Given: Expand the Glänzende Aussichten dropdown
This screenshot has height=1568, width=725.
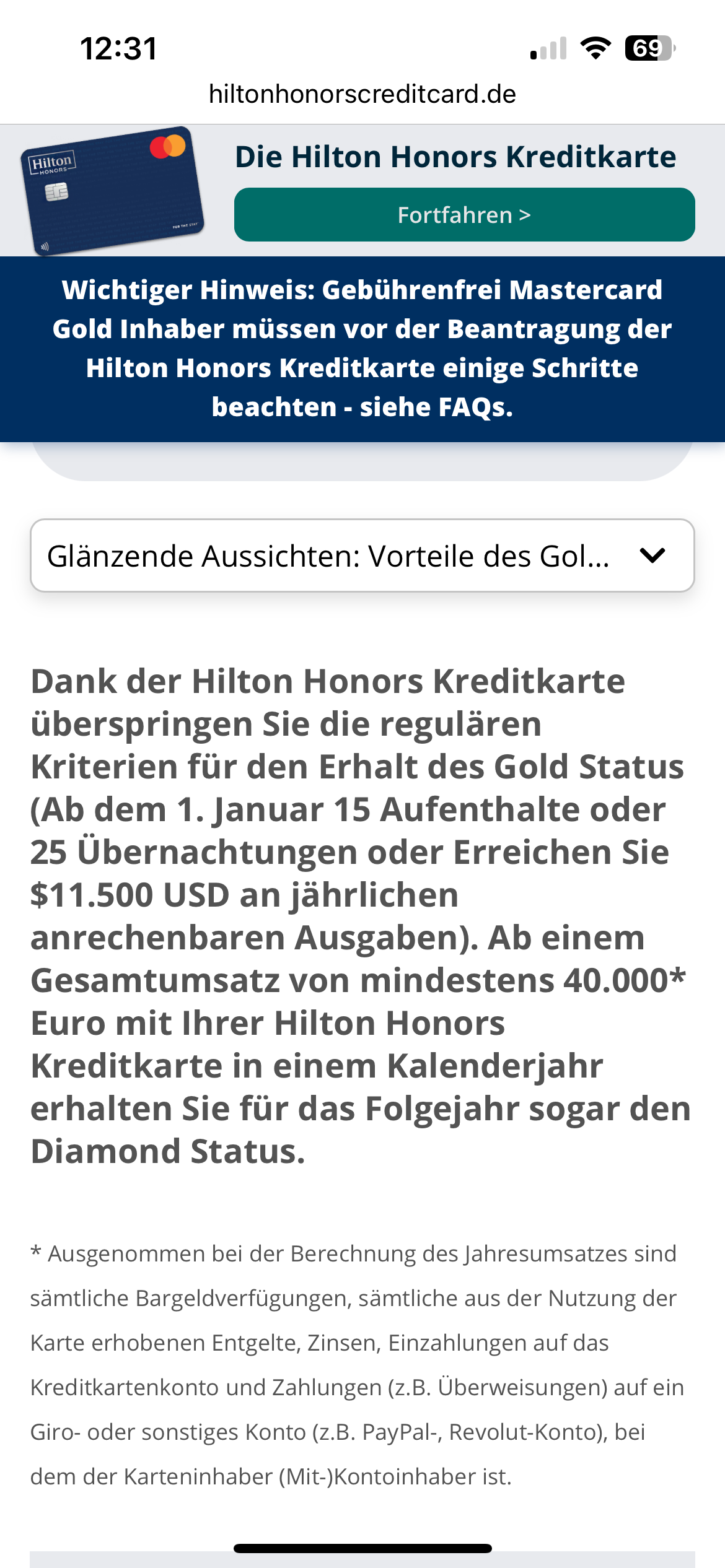Looking at the screenshot, I should [362, 555].
